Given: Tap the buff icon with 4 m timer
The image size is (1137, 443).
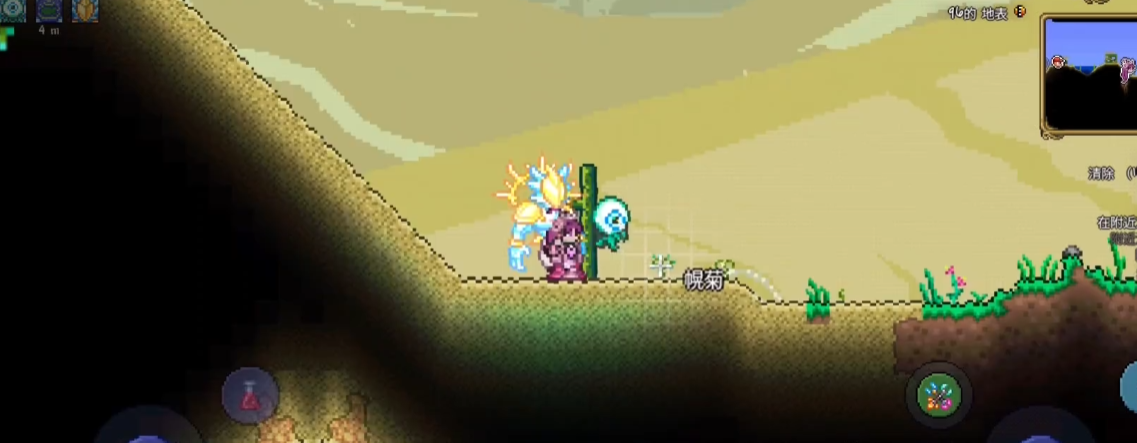Looking at the screenshot, I should point(49,10).
